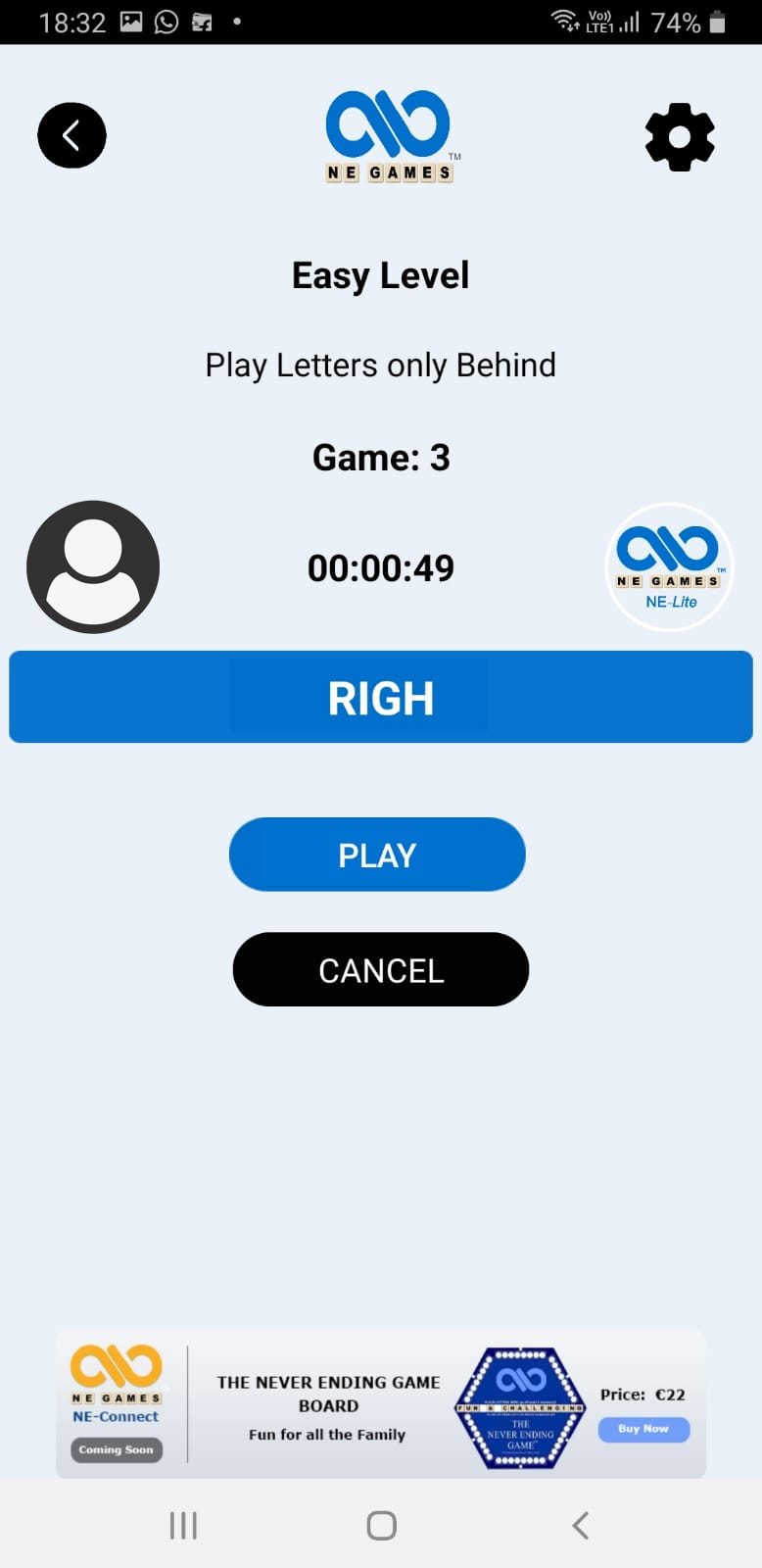
Task: Tap the RIGH word field
Action: pos(381,698)
